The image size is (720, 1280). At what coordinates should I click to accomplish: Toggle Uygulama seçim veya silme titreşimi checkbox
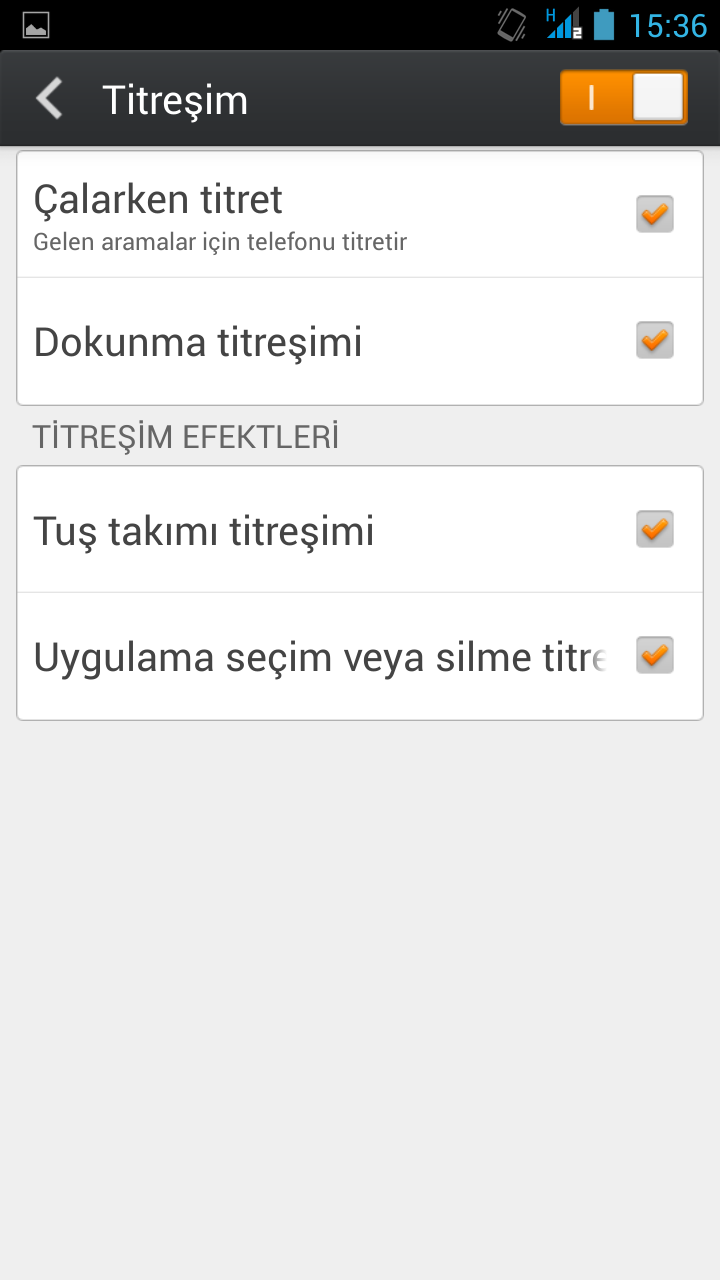click(x=654, y=656)
